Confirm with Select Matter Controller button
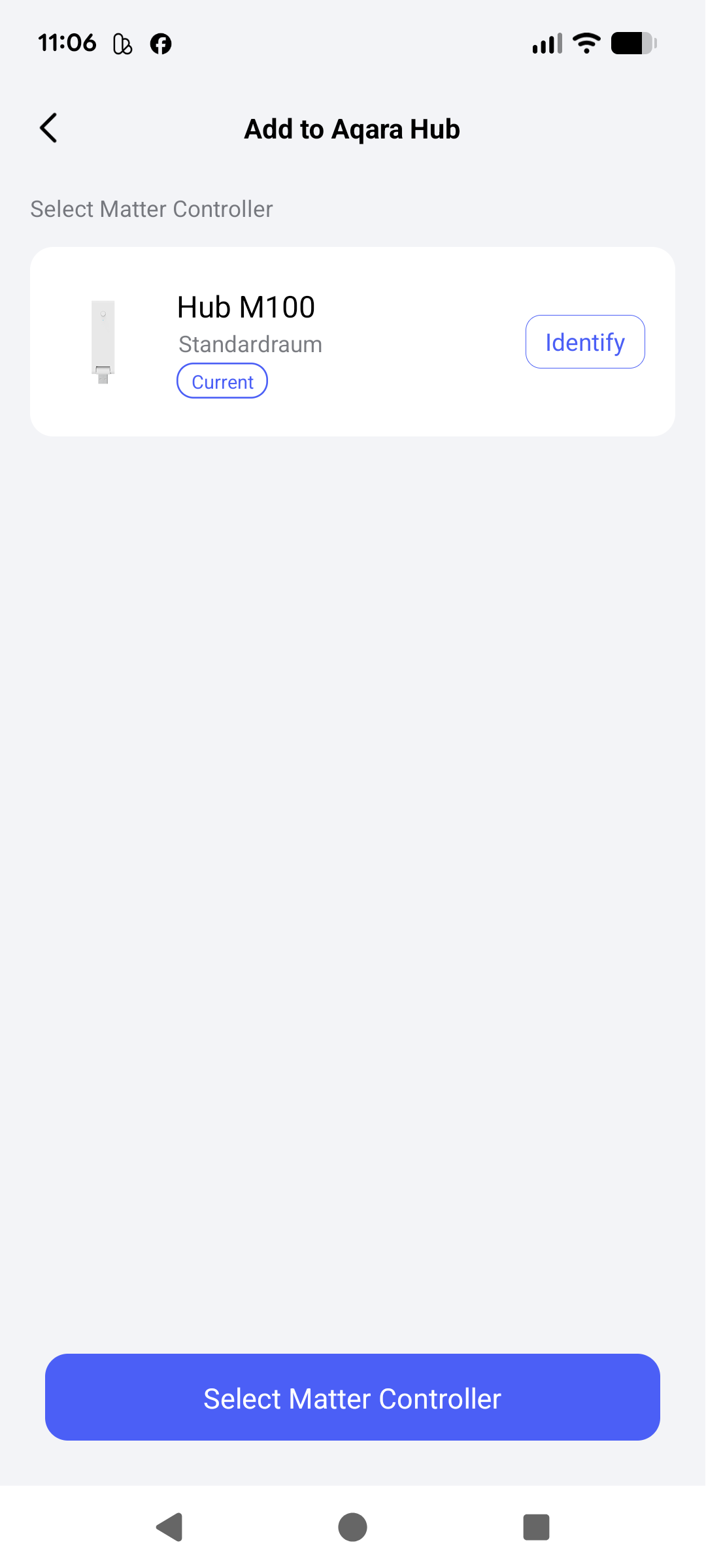Screen dimensions: 706x1568 [x=352, y=1397]
